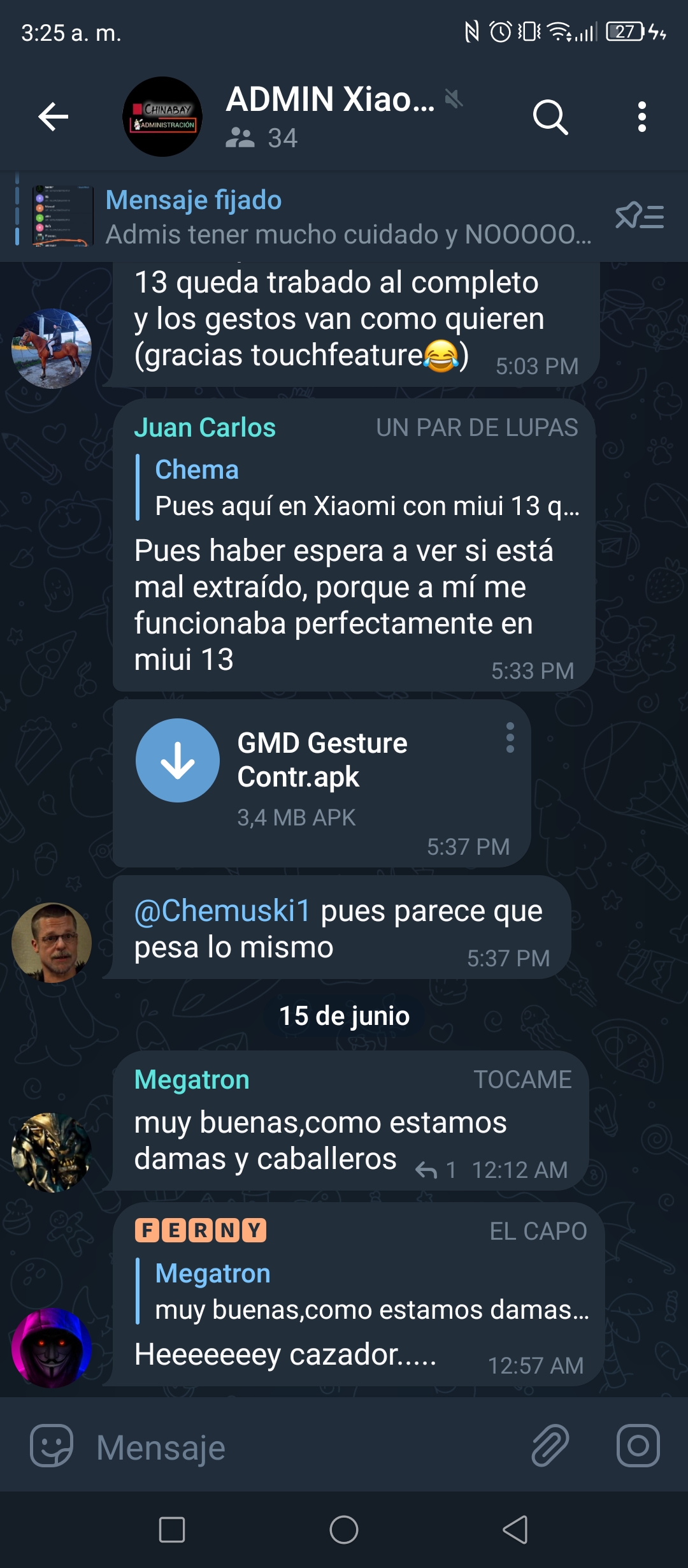Show the pinned messages list icon

[x=640, y=217]
